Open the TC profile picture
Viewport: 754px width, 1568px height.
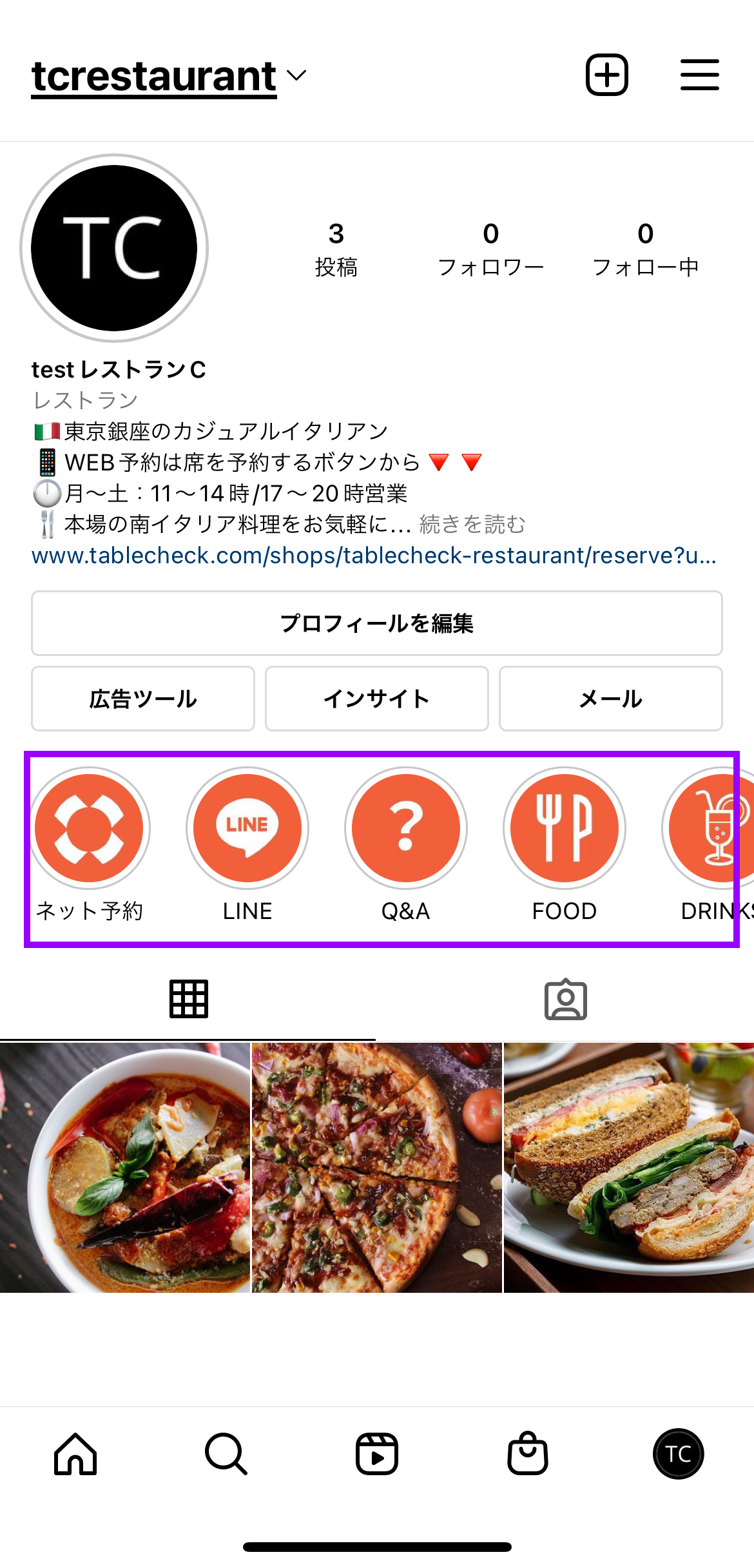[x=114, y=248]
